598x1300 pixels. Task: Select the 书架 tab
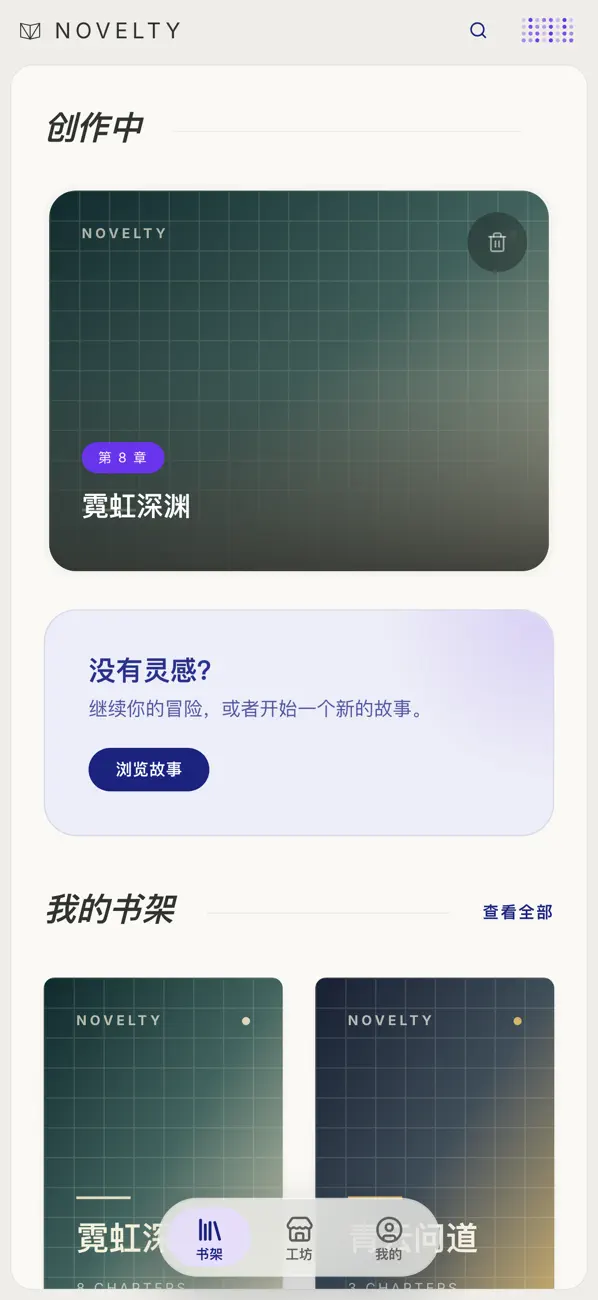click(209, 1238)
